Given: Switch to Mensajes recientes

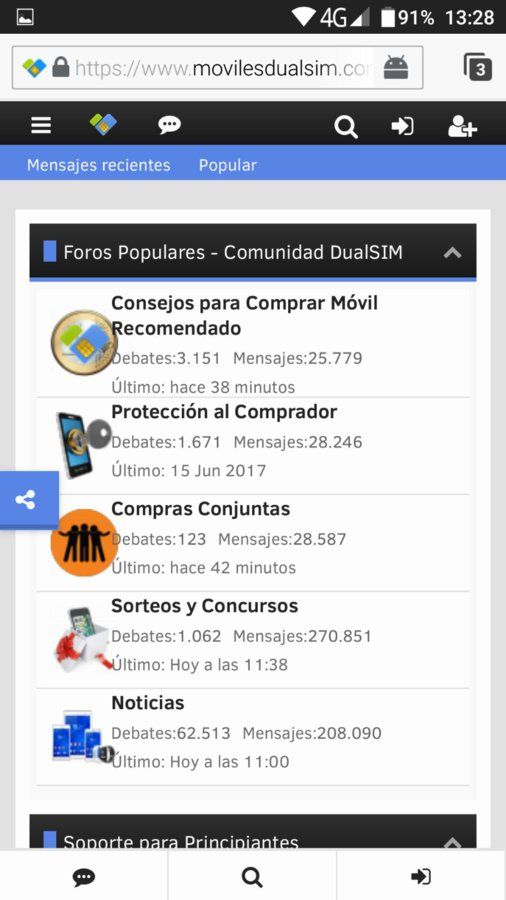Looking at the screenshot, I should point(99,165).
